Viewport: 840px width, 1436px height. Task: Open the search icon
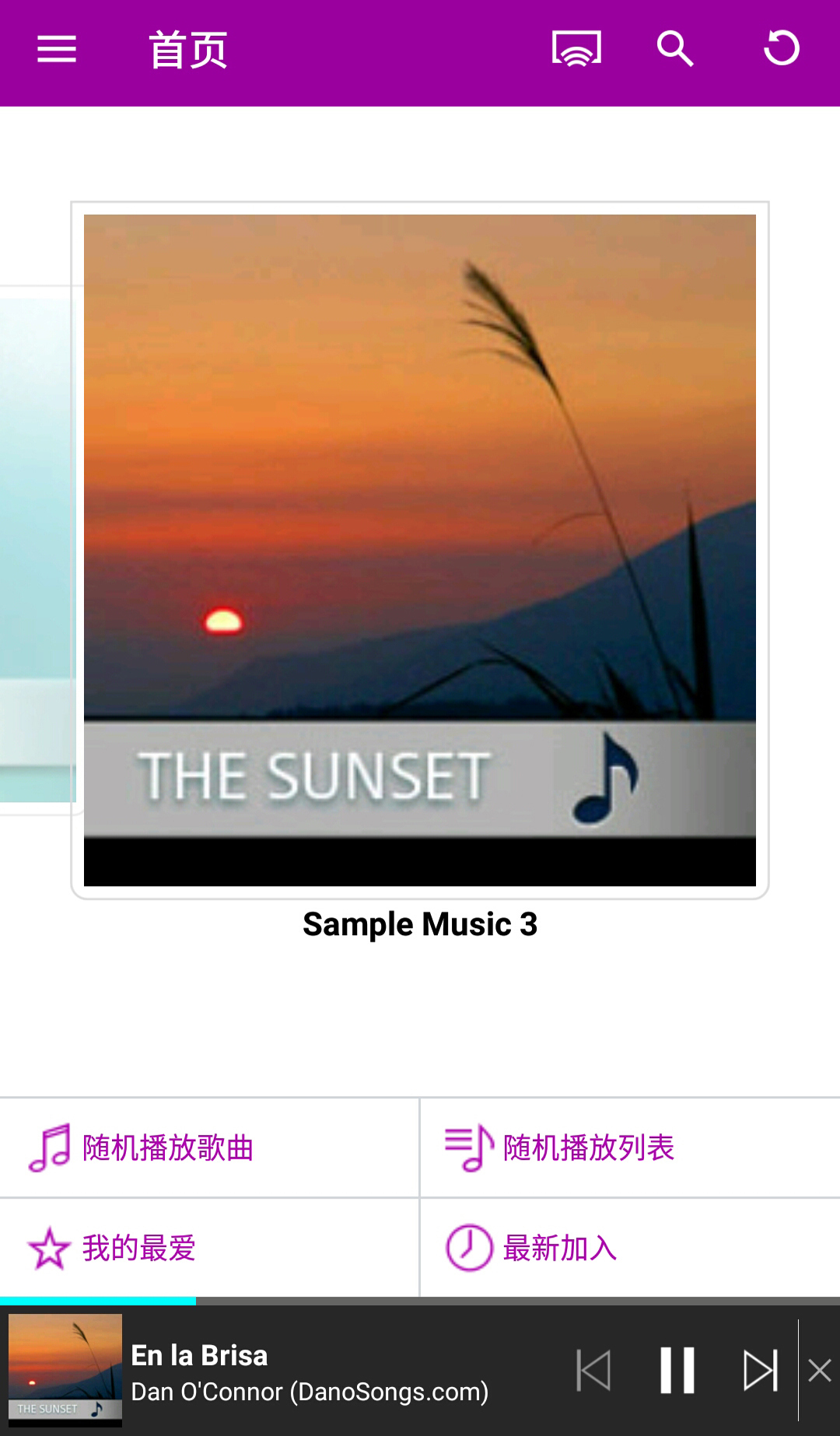click(674, 50)
